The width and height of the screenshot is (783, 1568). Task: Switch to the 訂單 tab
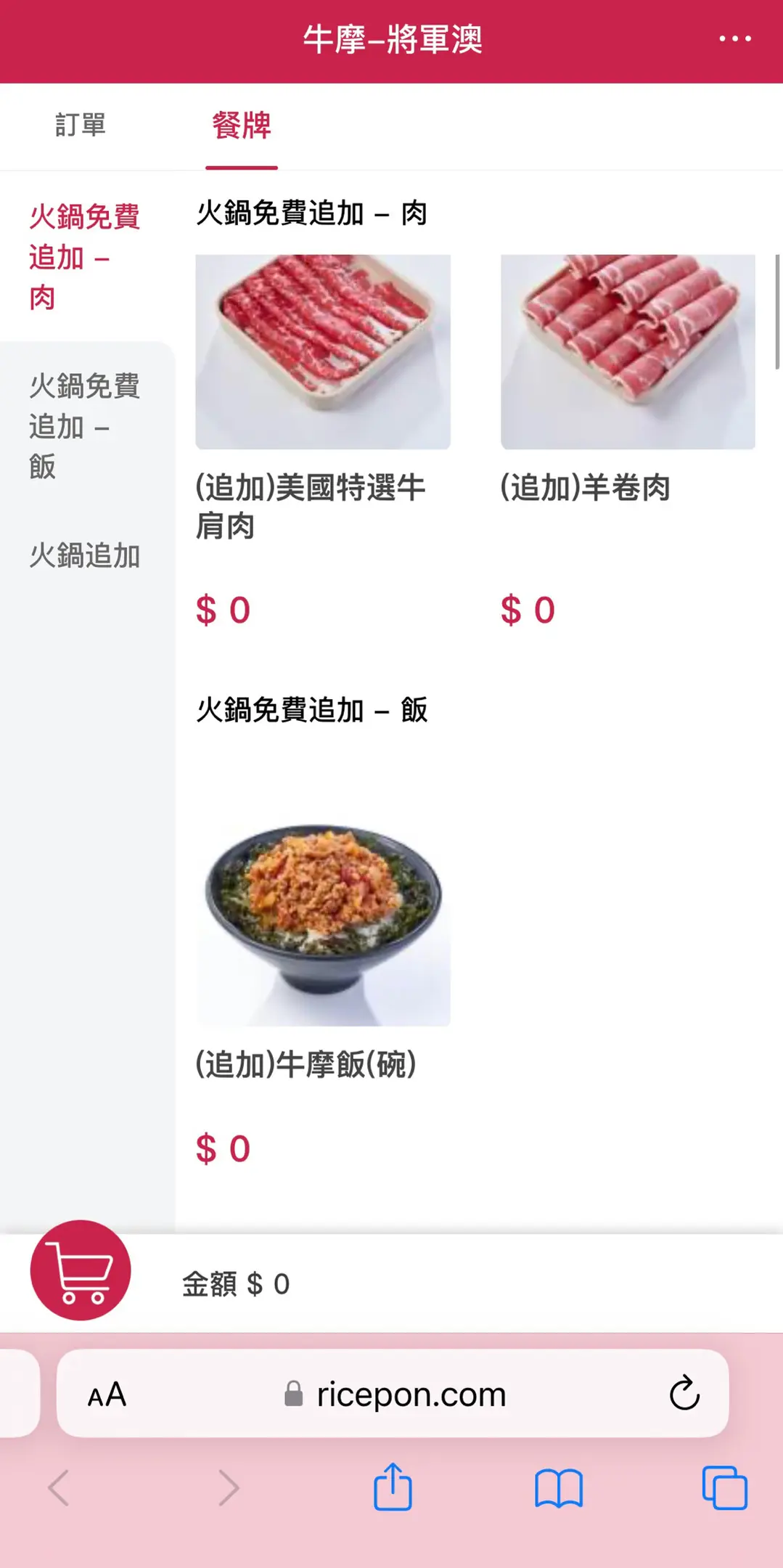[x=81, y=125]
